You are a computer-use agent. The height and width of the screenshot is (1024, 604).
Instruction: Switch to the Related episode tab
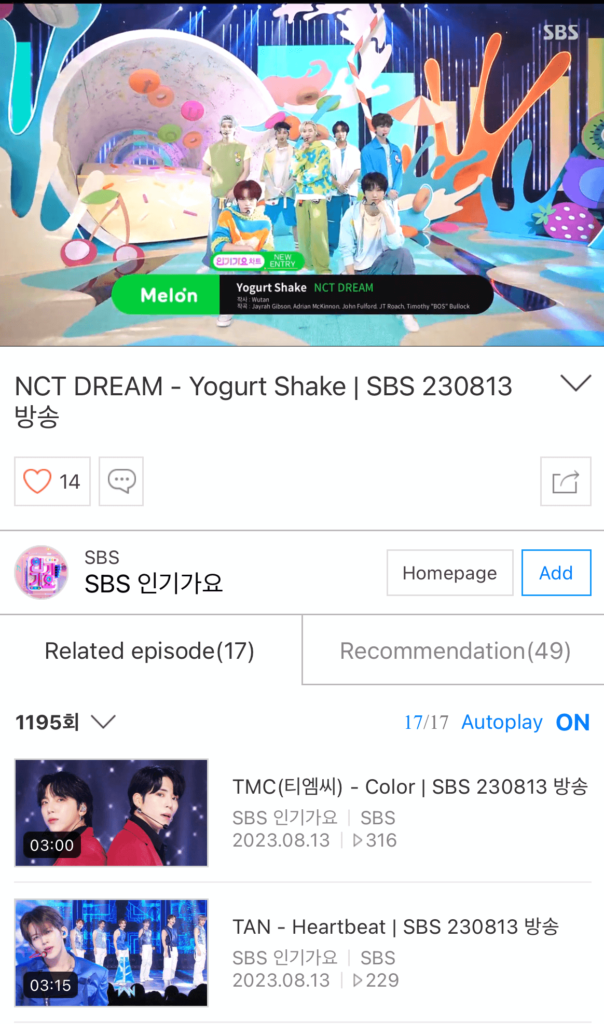click(150, 651)
